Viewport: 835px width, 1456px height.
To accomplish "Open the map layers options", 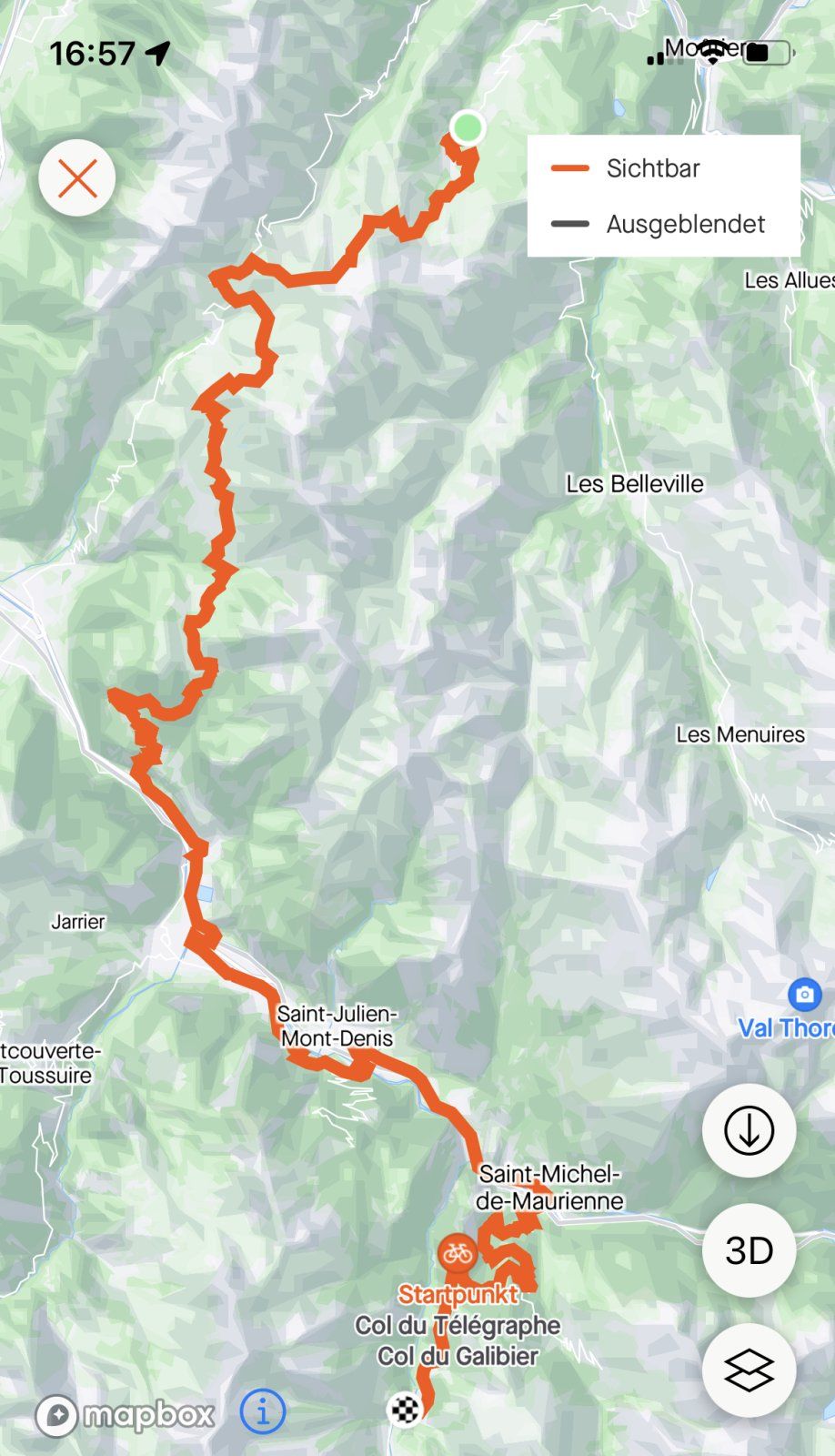I will tap(749, 1370).
